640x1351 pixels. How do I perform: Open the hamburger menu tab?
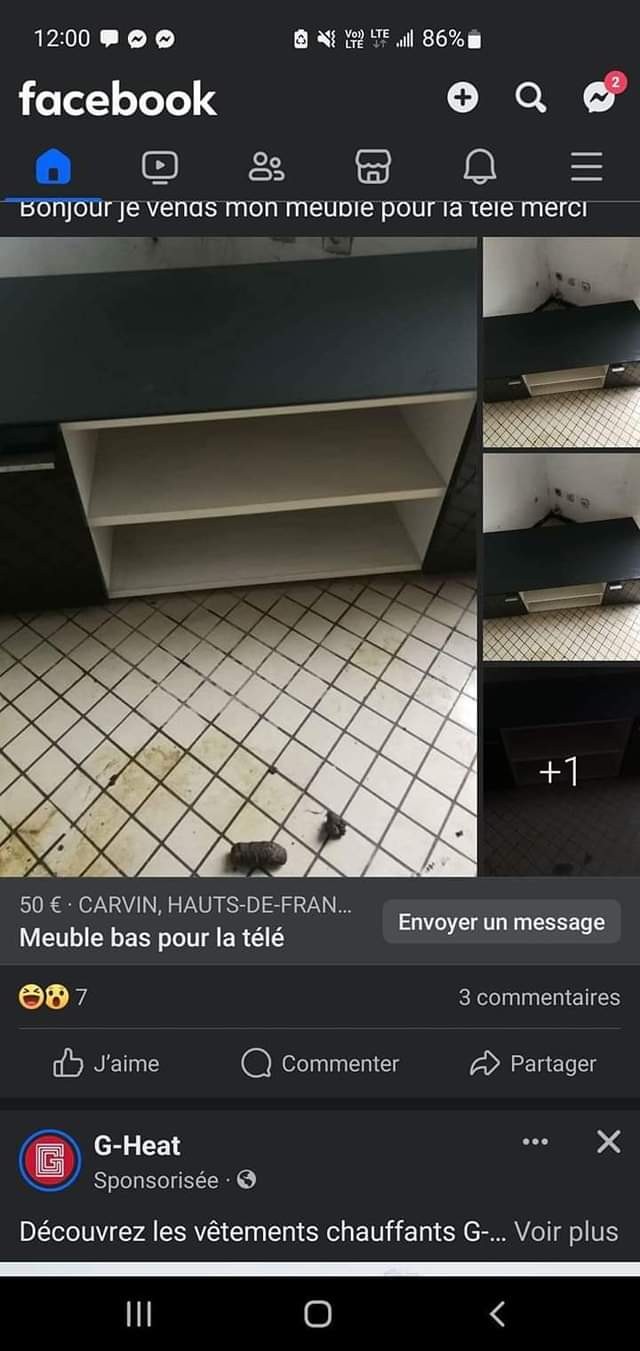pyautogui.click(x=587, y=166)
